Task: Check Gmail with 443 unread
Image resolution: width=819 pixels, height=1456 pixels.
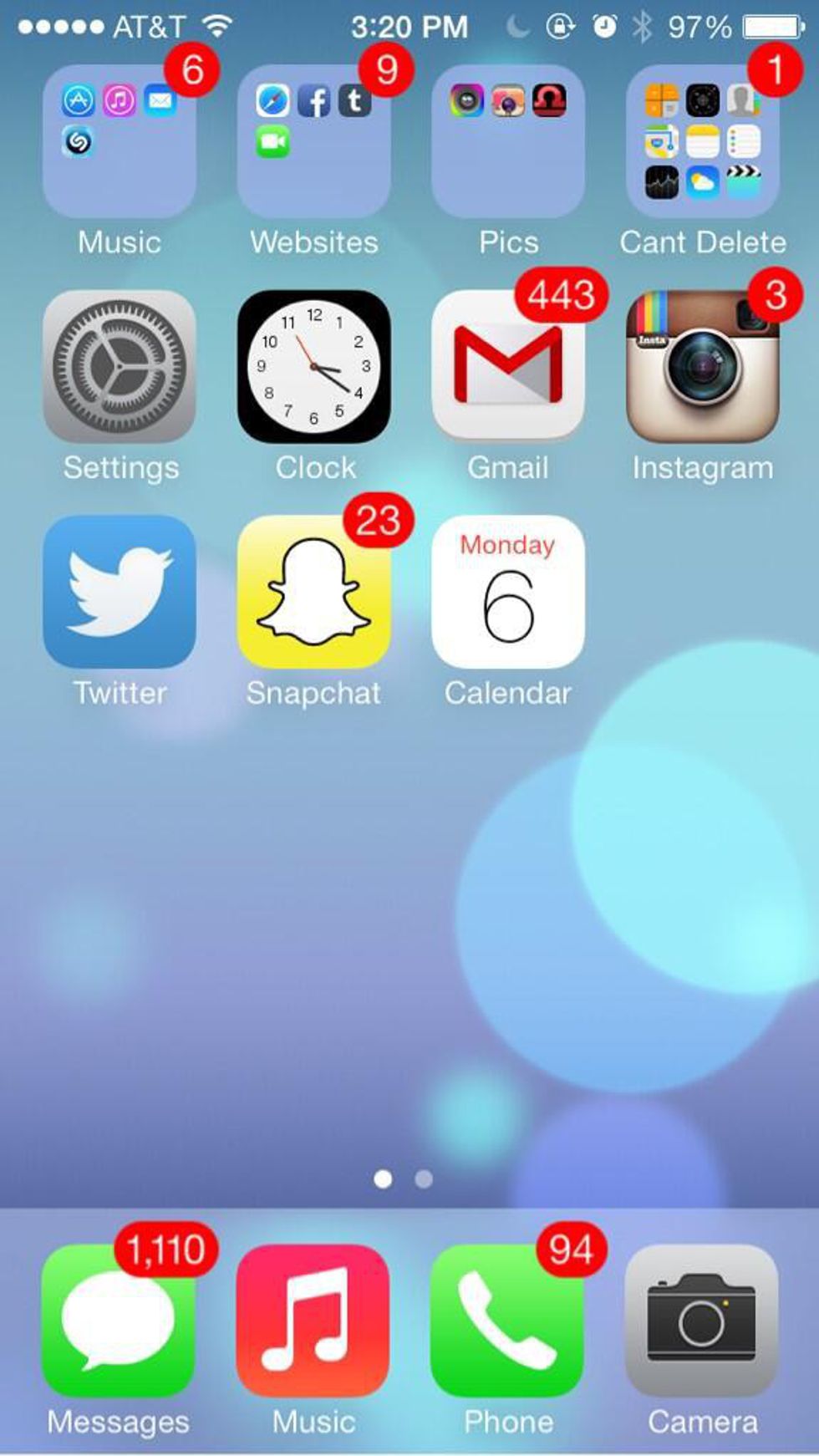Action: [508, 366]
